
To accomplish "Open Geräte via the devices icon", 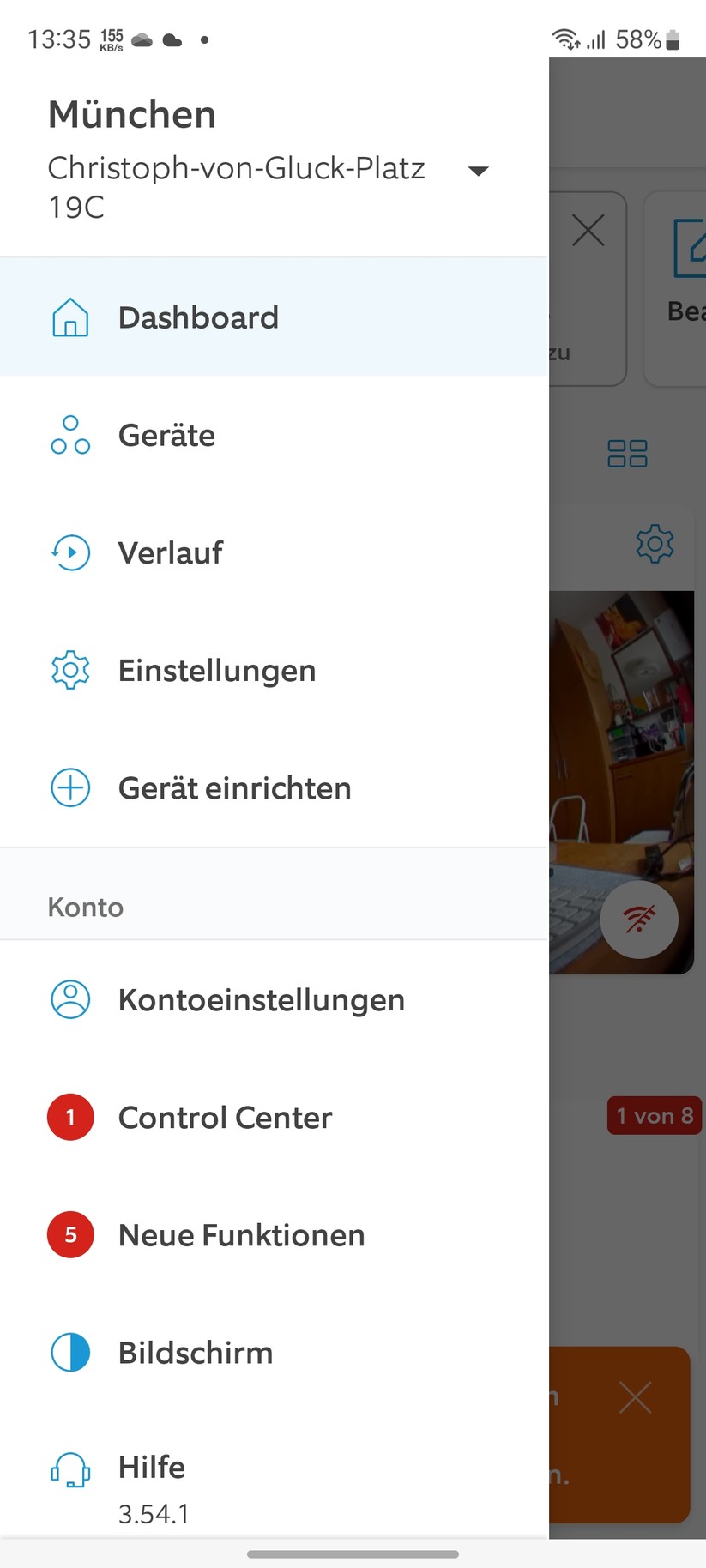I will coord(70,435).
